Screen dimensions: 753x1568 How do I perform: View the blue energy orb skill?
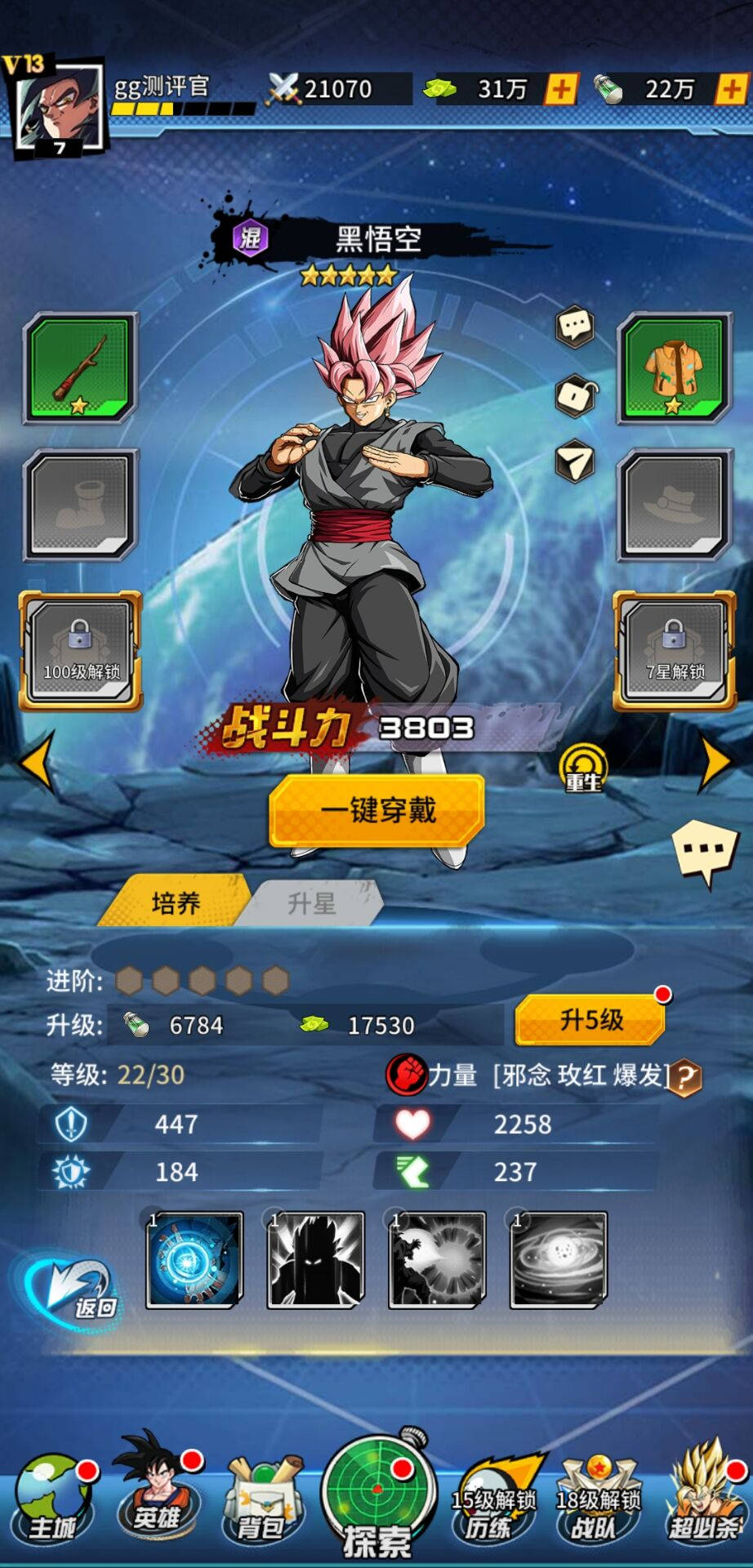194,1260
